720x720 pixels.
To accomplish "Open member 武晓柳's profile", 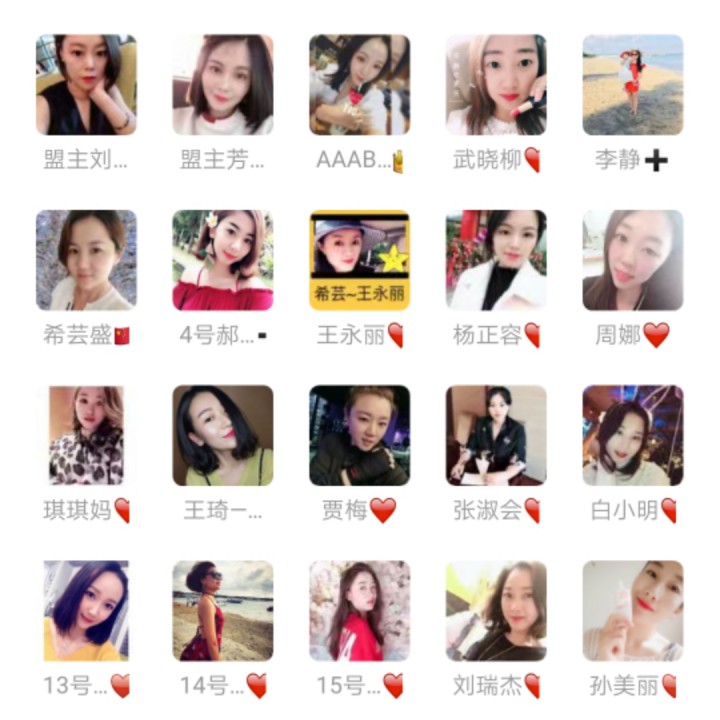I will [x=496, y=85].
